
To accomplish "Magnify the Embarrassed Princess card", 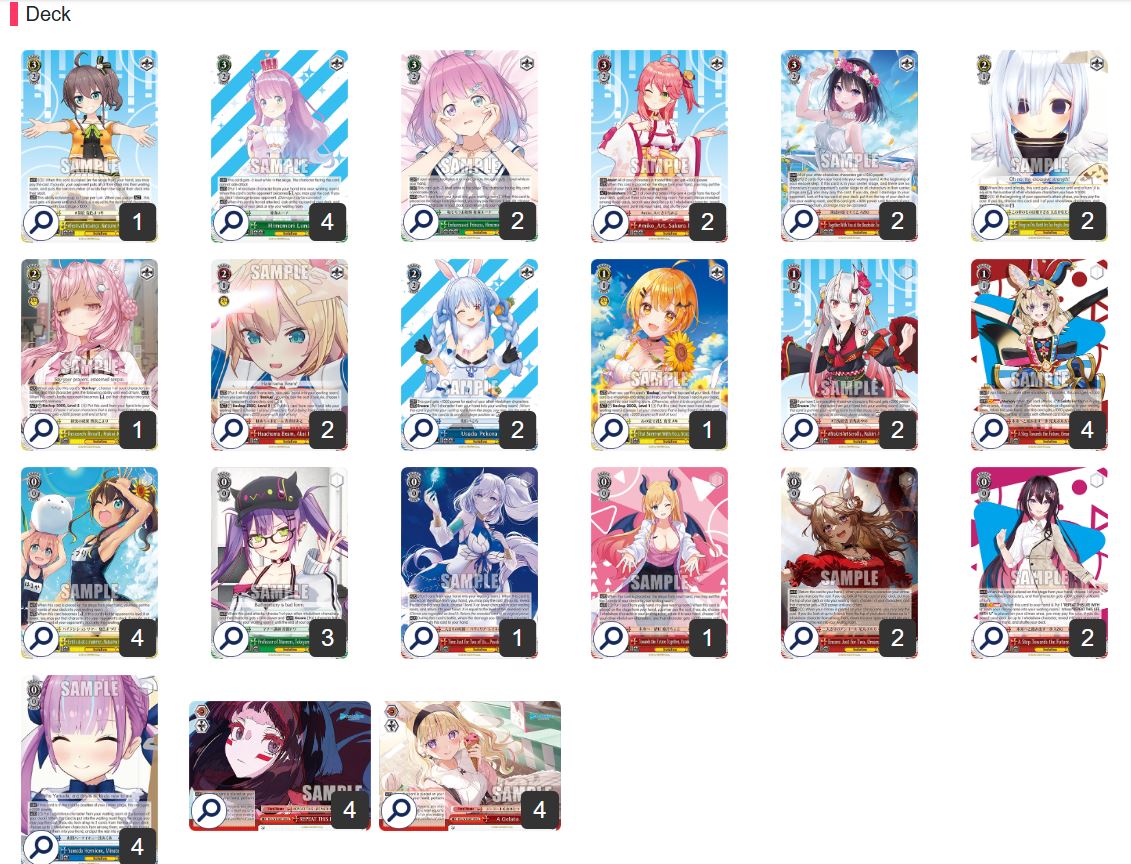I will (x=422, y=221).
